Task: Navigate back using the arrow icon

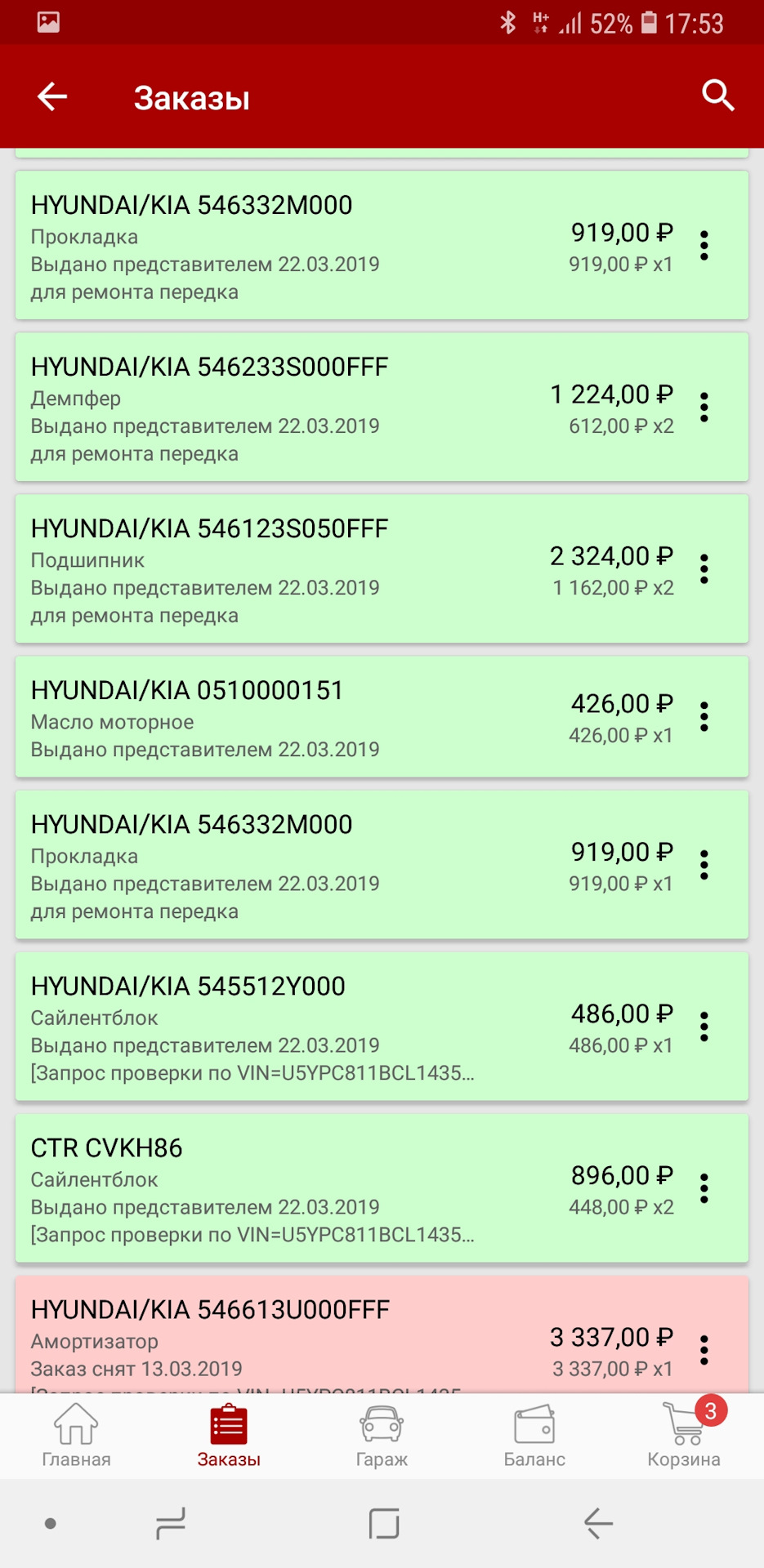Action: click(51, 96)
